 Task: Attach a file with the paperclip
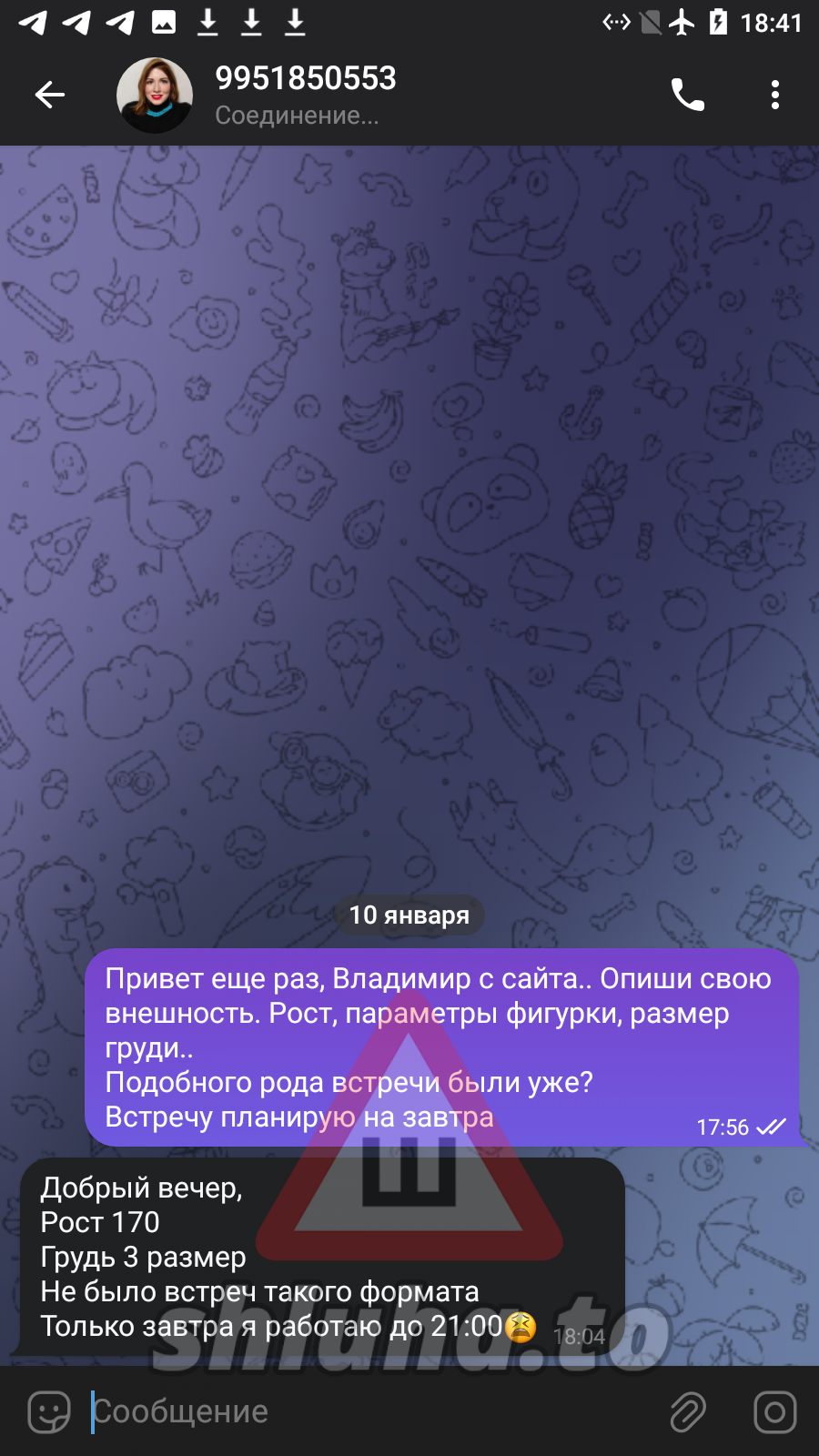[x=688, y=1412]
